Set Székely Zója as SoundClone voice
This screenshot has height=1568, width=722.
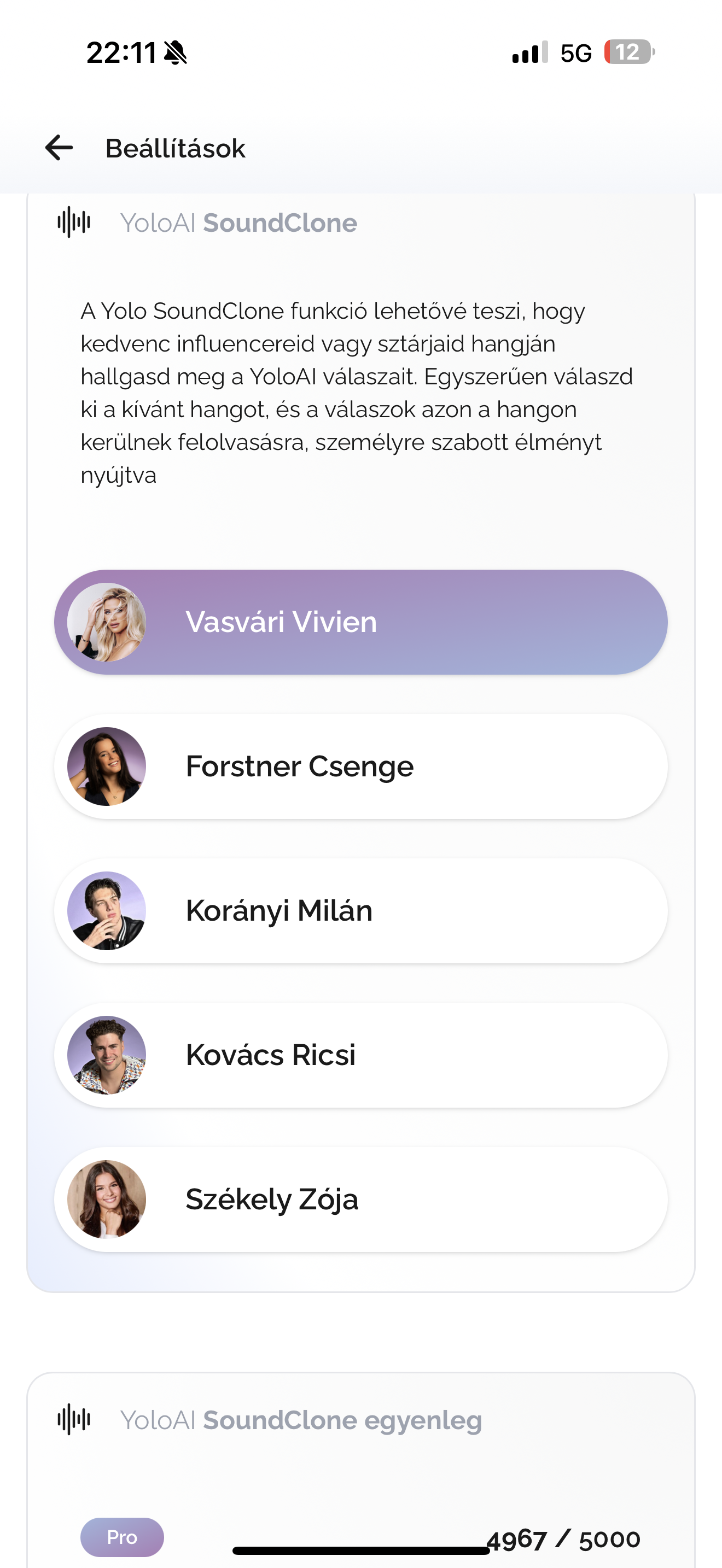tap(360, 1199)
